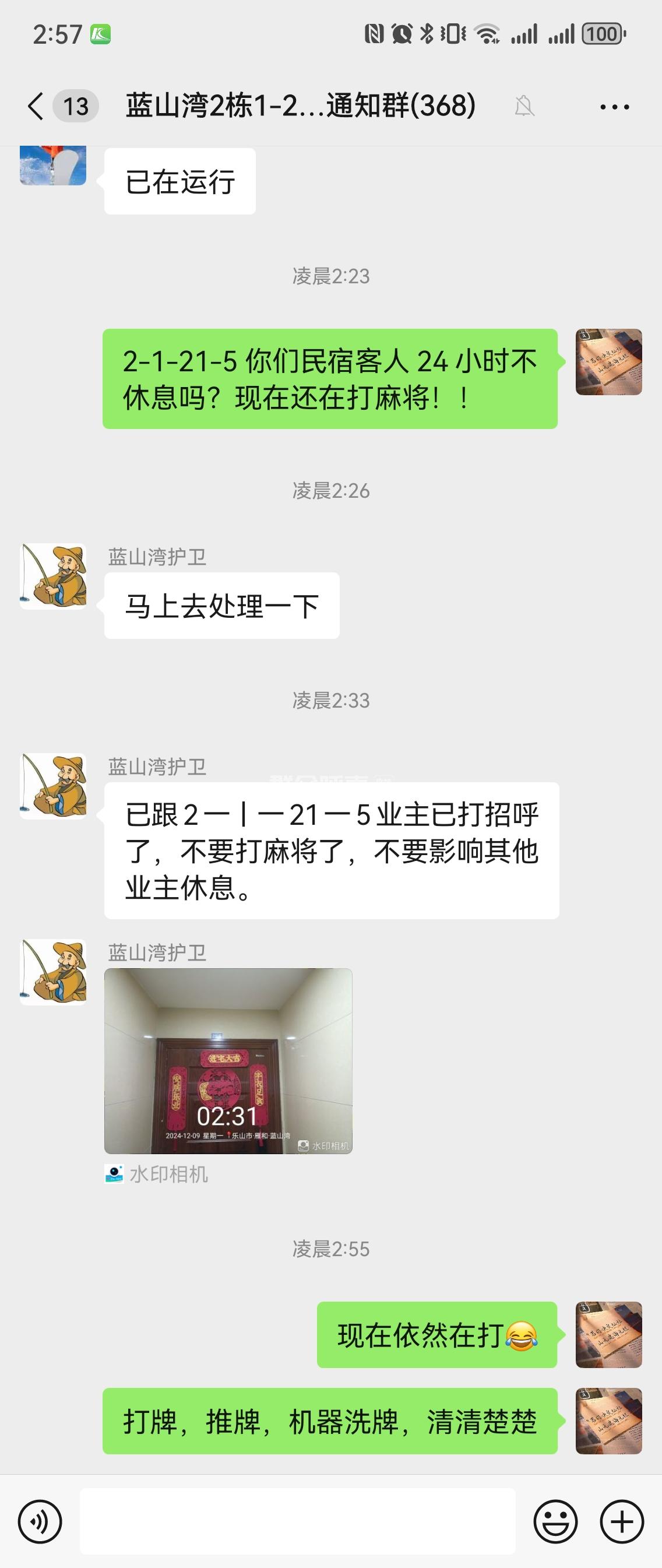Open the 水印相机 source link
662x1568 pixels.
157,1174
